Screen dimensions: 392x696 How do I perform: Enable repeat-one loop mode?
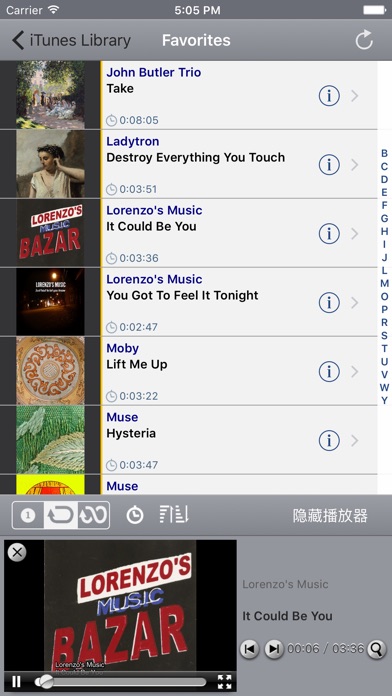coord(61,515)
